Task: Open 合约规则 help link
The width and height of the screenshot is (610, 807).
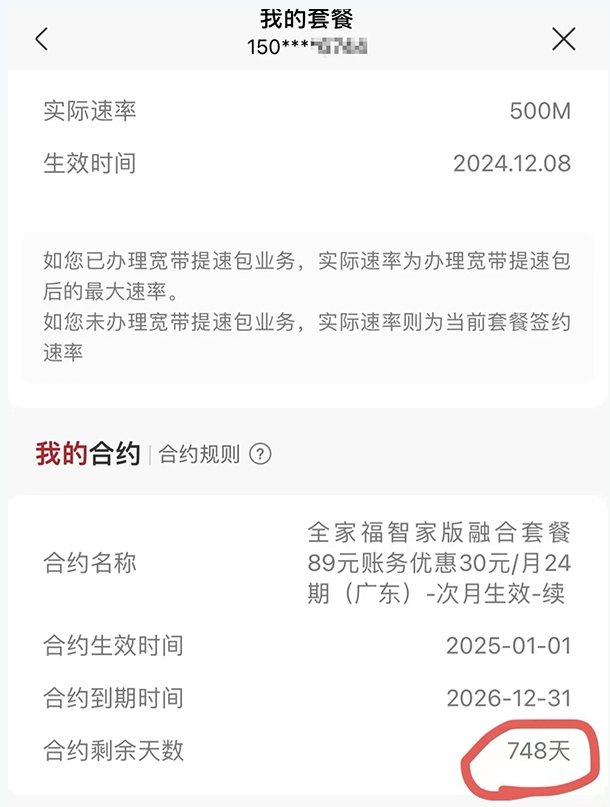Action: pyautogui.click(x=214, y=455)
